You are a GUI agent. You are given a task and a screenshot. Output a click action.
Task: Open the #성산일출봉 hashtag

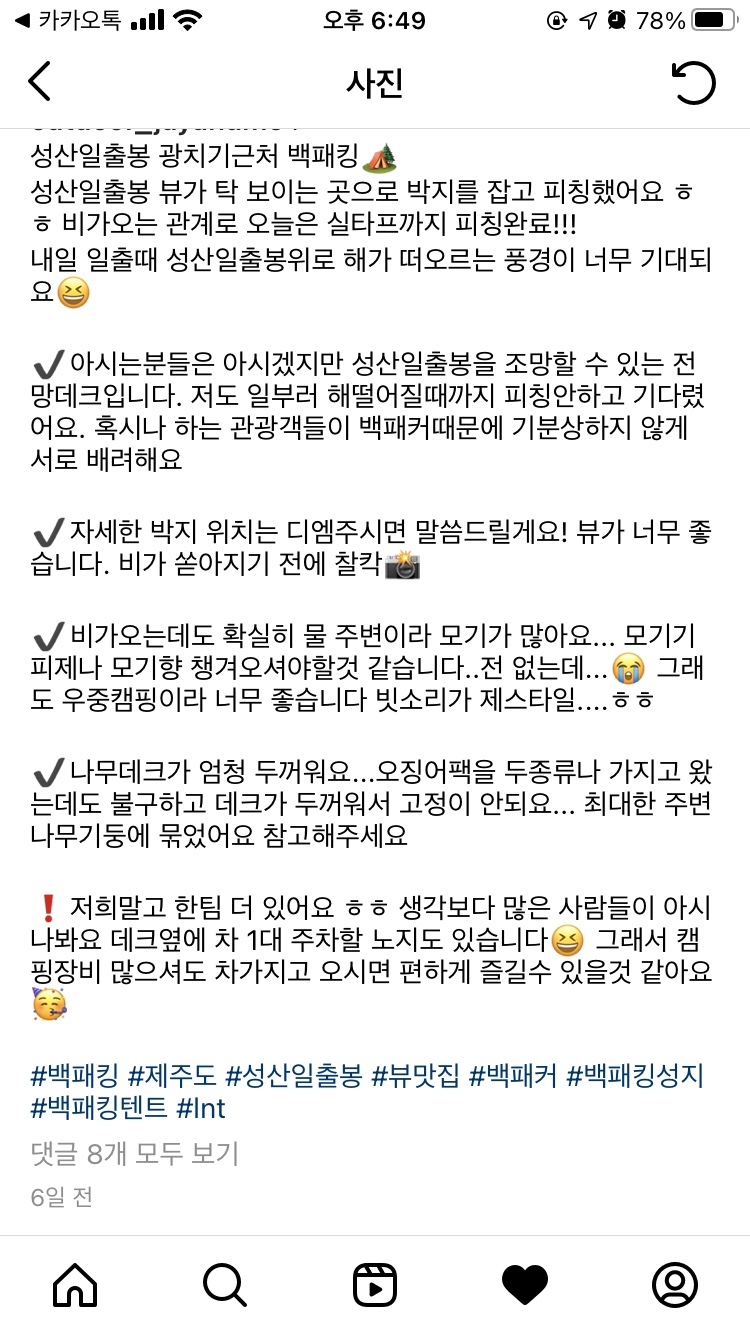tap(293, 1076)
